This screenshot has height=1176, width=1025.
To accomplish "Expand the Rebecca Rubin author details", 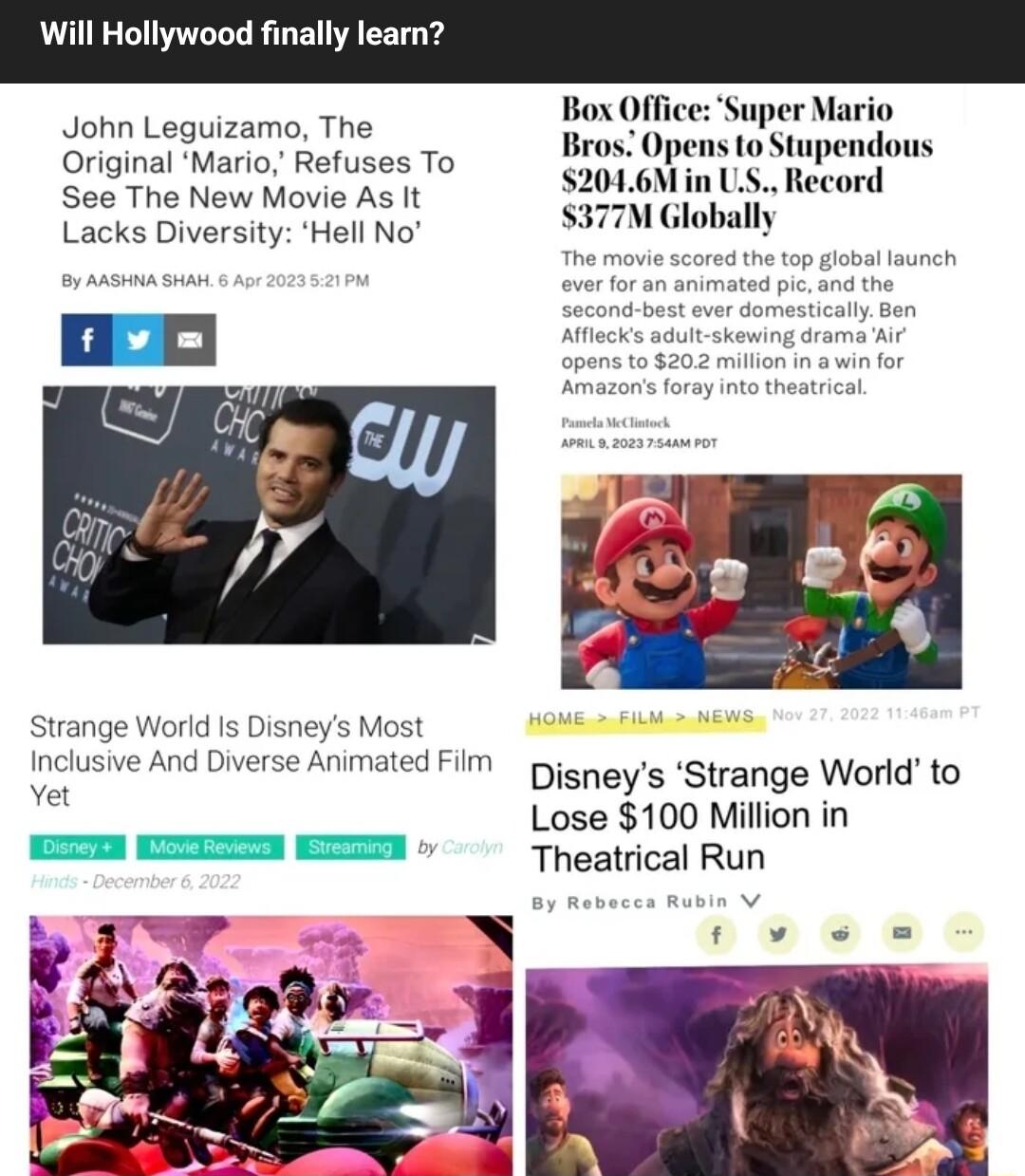I will [750, 902].
